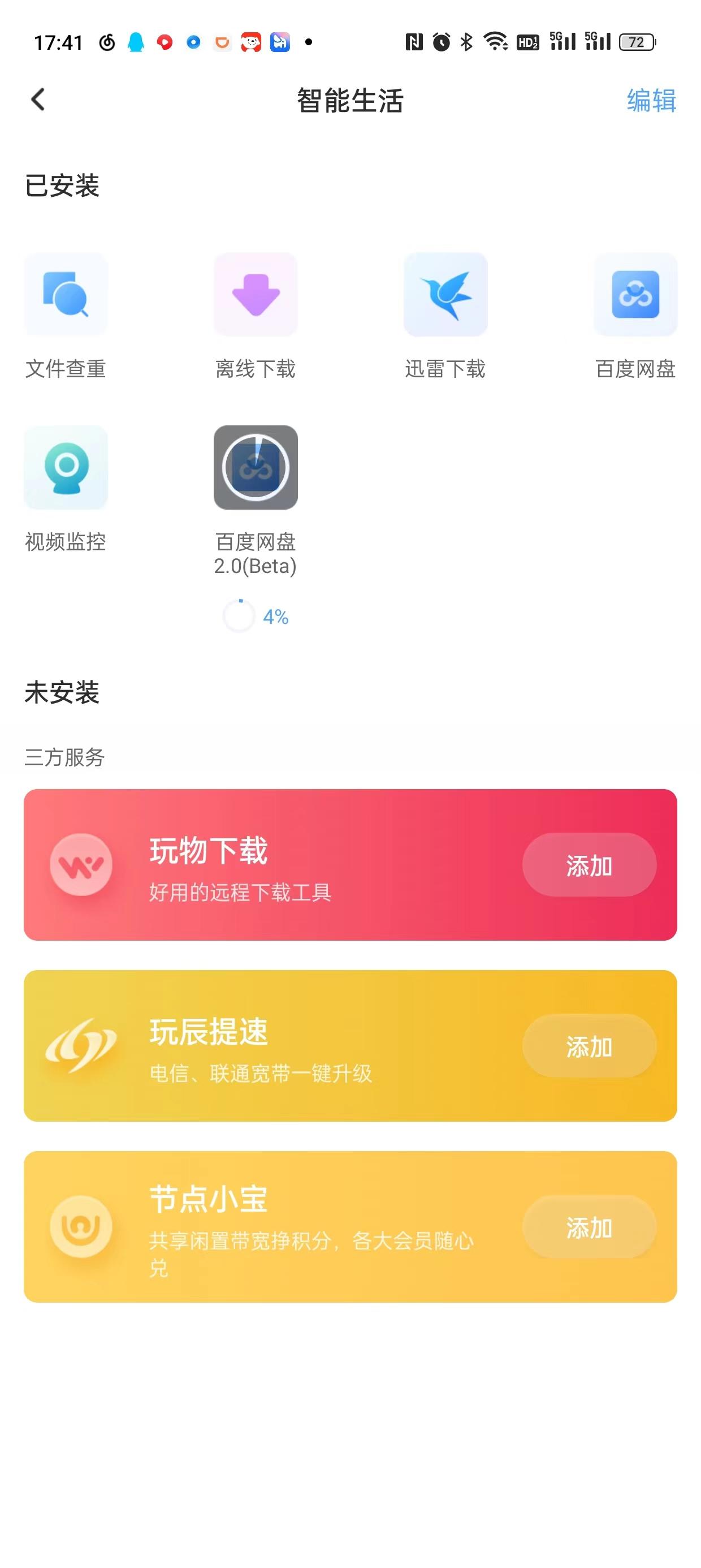Open the 文件查重 app
The height and width of the screenshot is (1568, 701).
66,295
